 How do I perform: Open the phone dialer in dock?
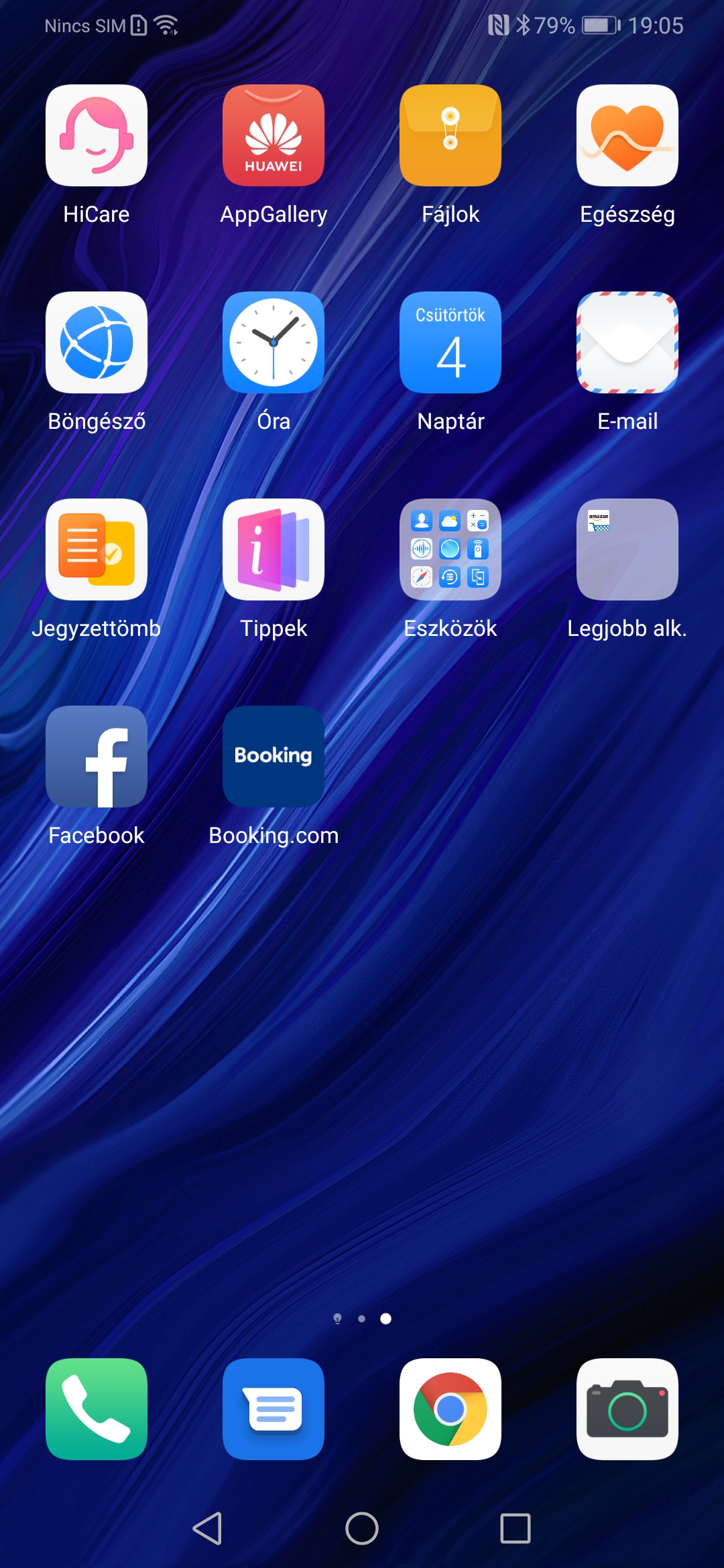coord(97,1409)
